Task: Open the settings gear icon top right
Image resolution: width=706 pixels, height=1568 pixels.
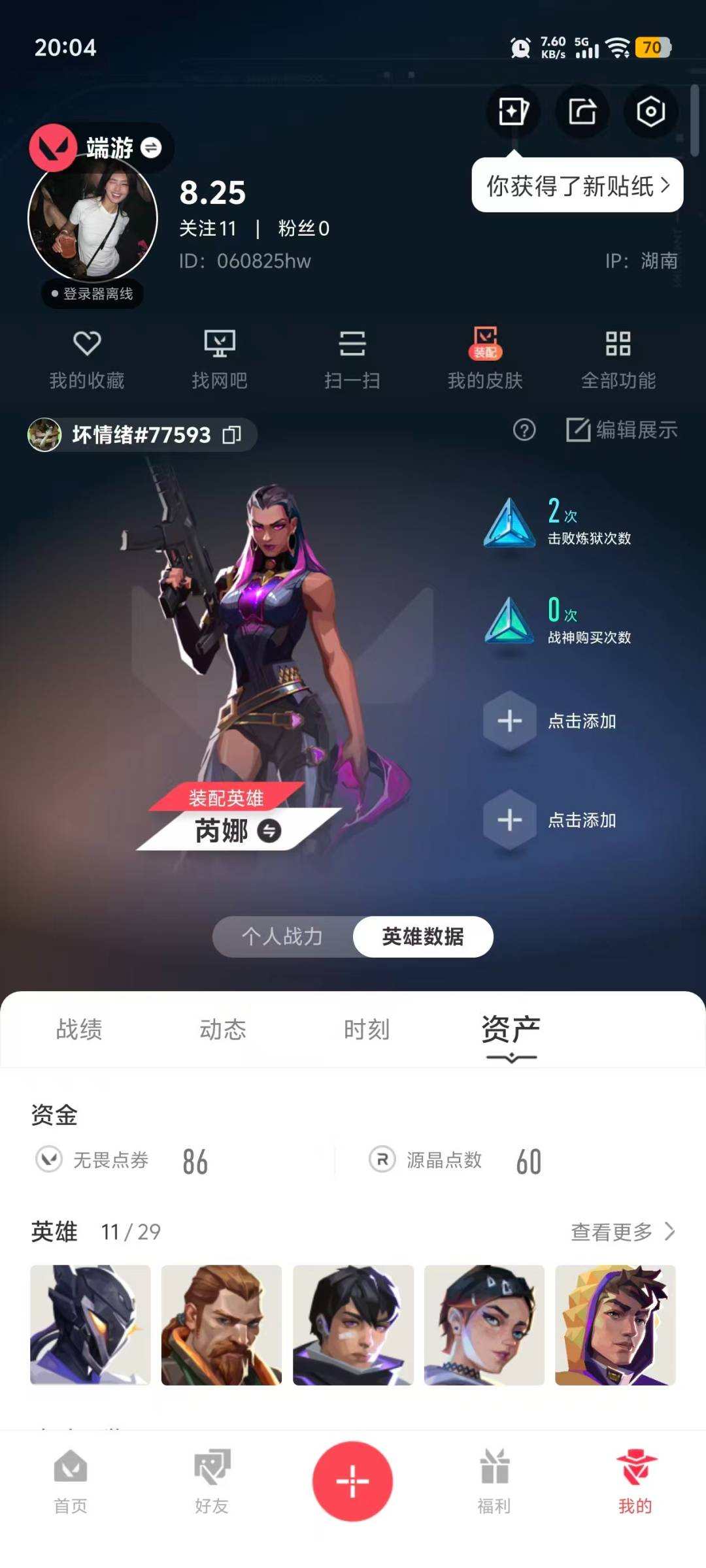Action: pos(650,112)
